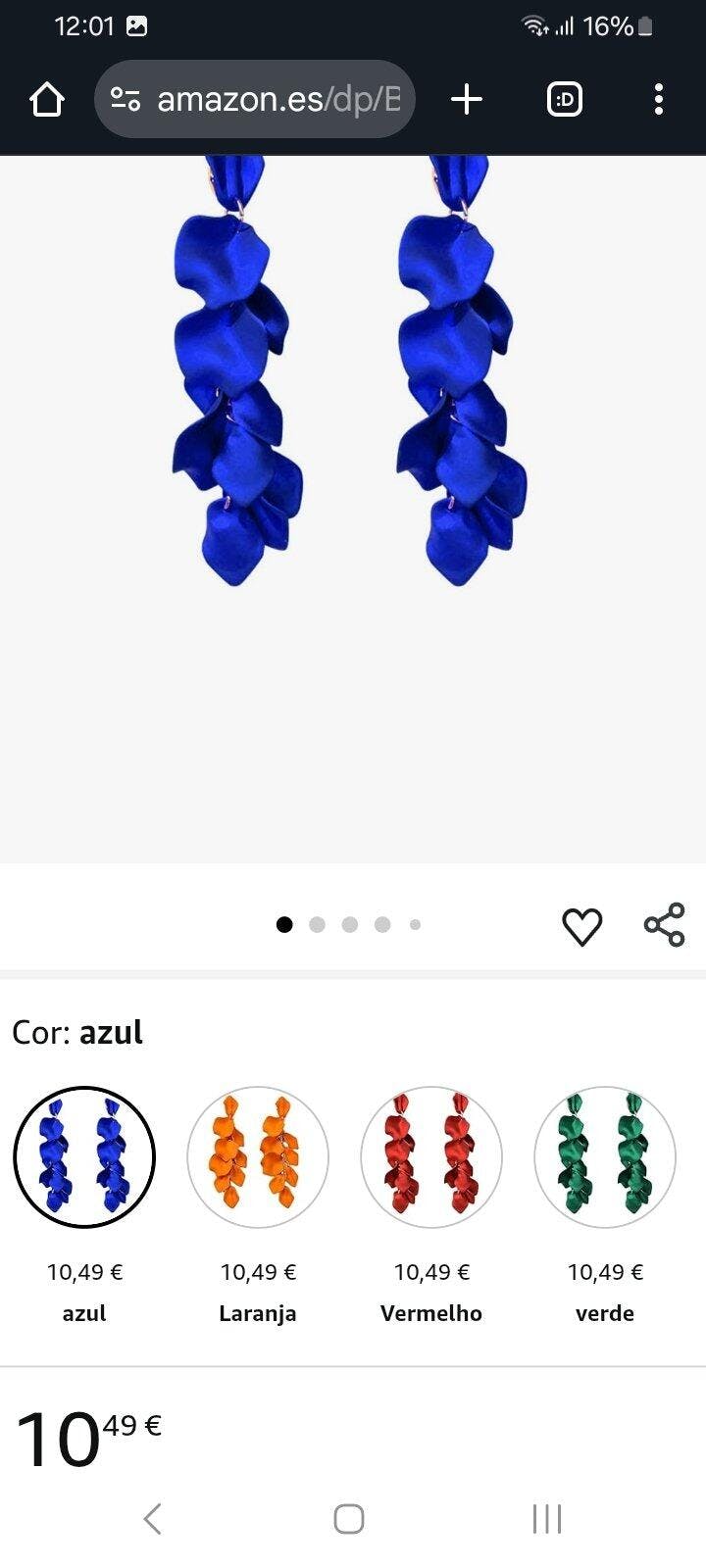This screenshot has height=1568, width=706.
Task: Add the earrings to the wish list
Action: point(581,926)
